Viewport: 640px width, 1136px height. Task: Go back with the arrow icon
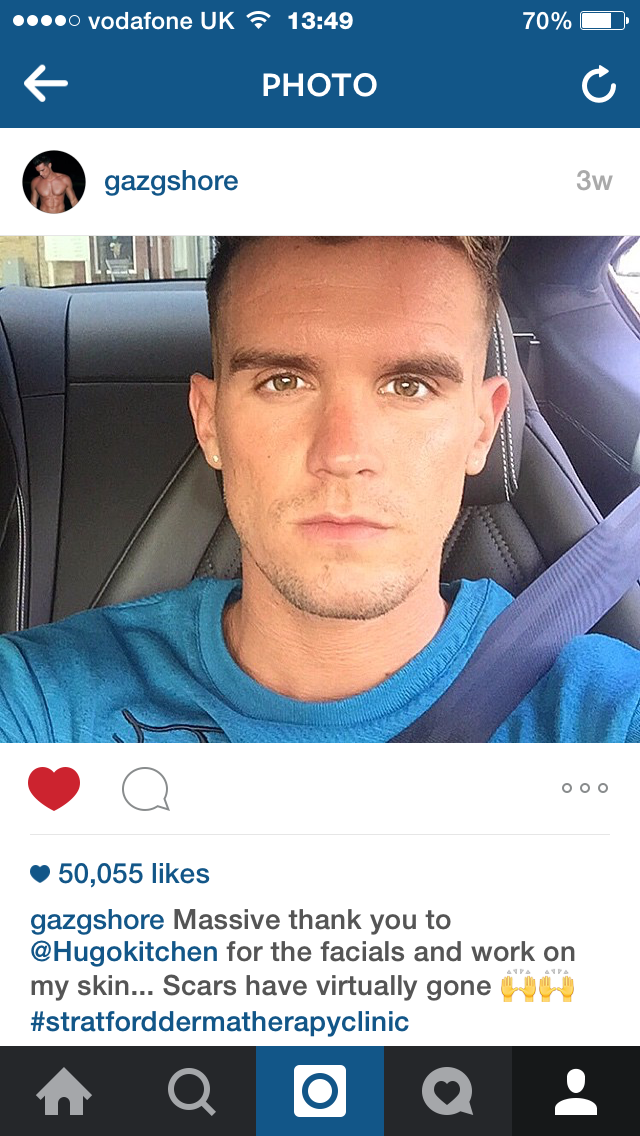click(x=46, y=84)
